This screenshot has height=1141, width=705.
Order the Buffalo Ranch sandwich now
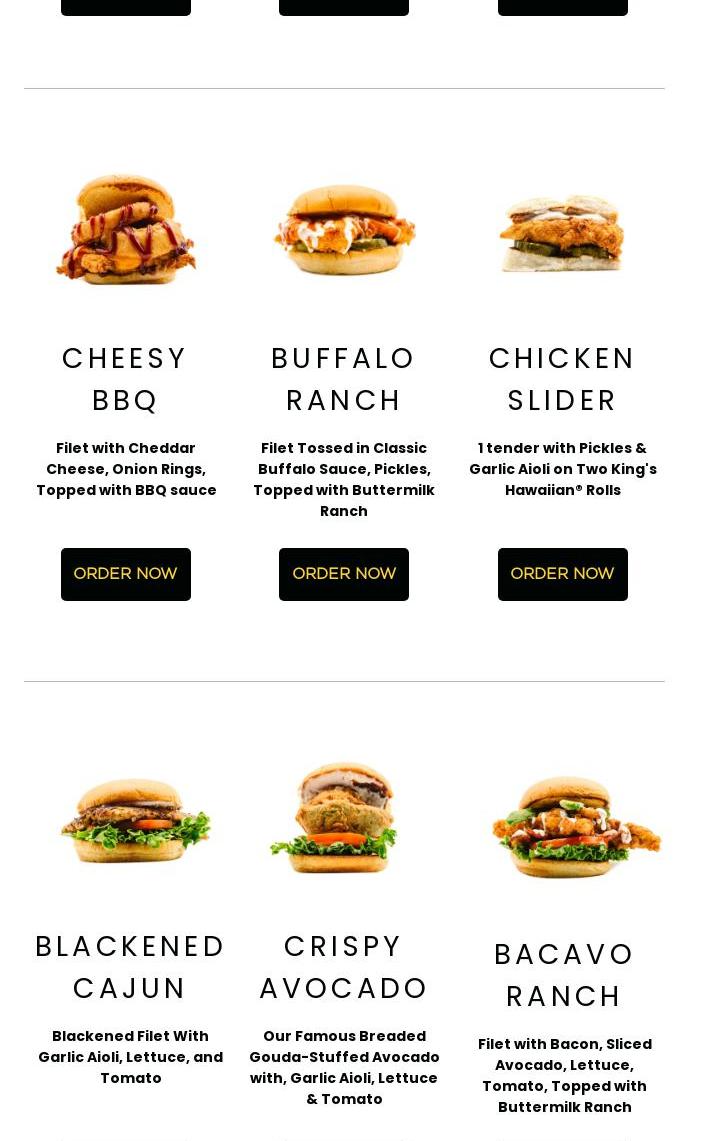pos(344,574)
